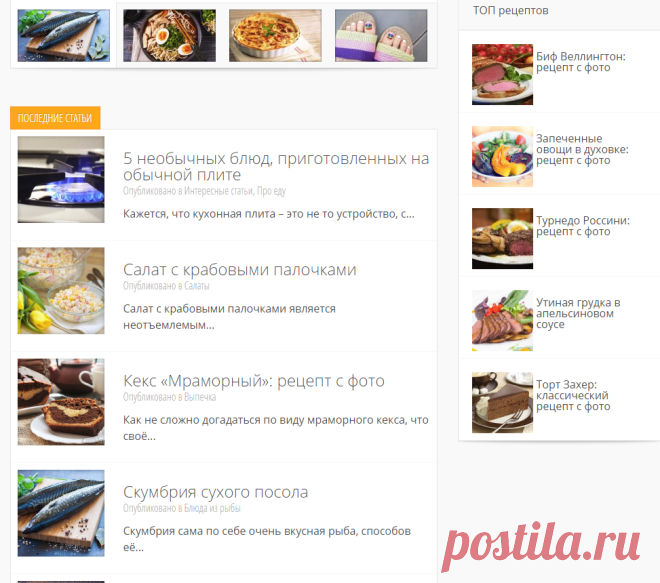Open the 'Выпечка' category link
This screenshot has height=583, width=660.
tap(200, 397)
